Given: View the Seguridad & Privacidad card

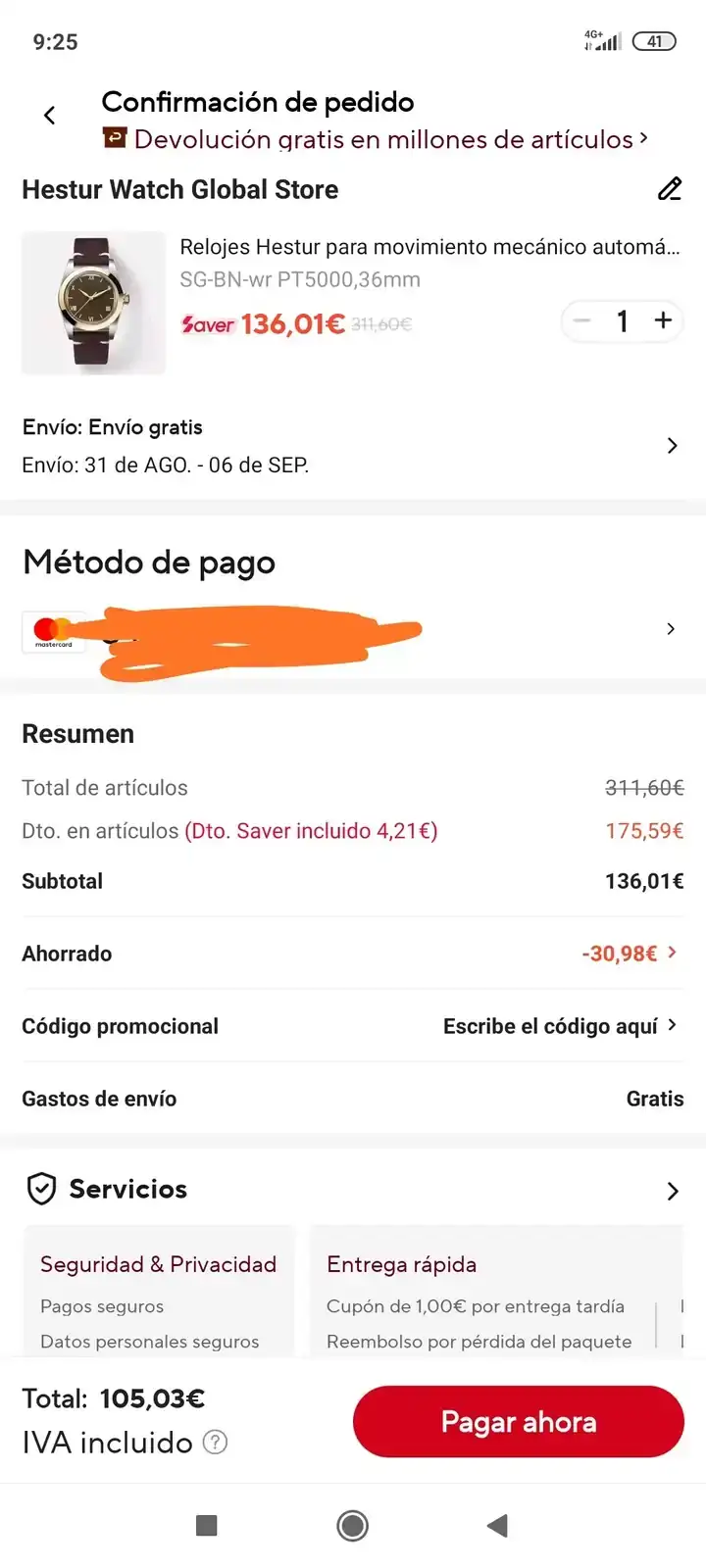Looking at the screenshot, I should pos(159,1292).
